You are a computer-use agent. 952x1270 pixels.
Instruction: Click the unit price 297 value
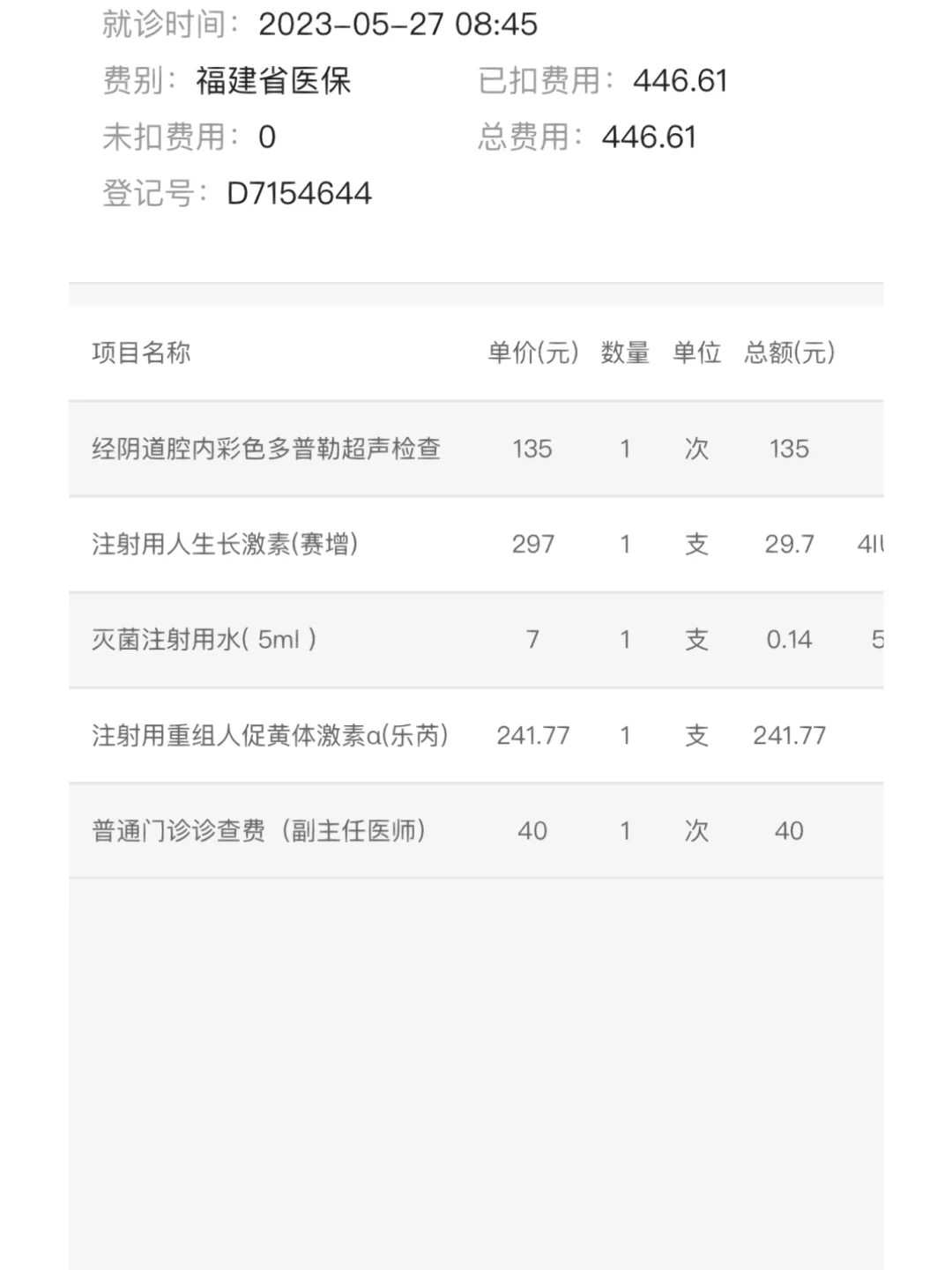[x=534, y=544]
